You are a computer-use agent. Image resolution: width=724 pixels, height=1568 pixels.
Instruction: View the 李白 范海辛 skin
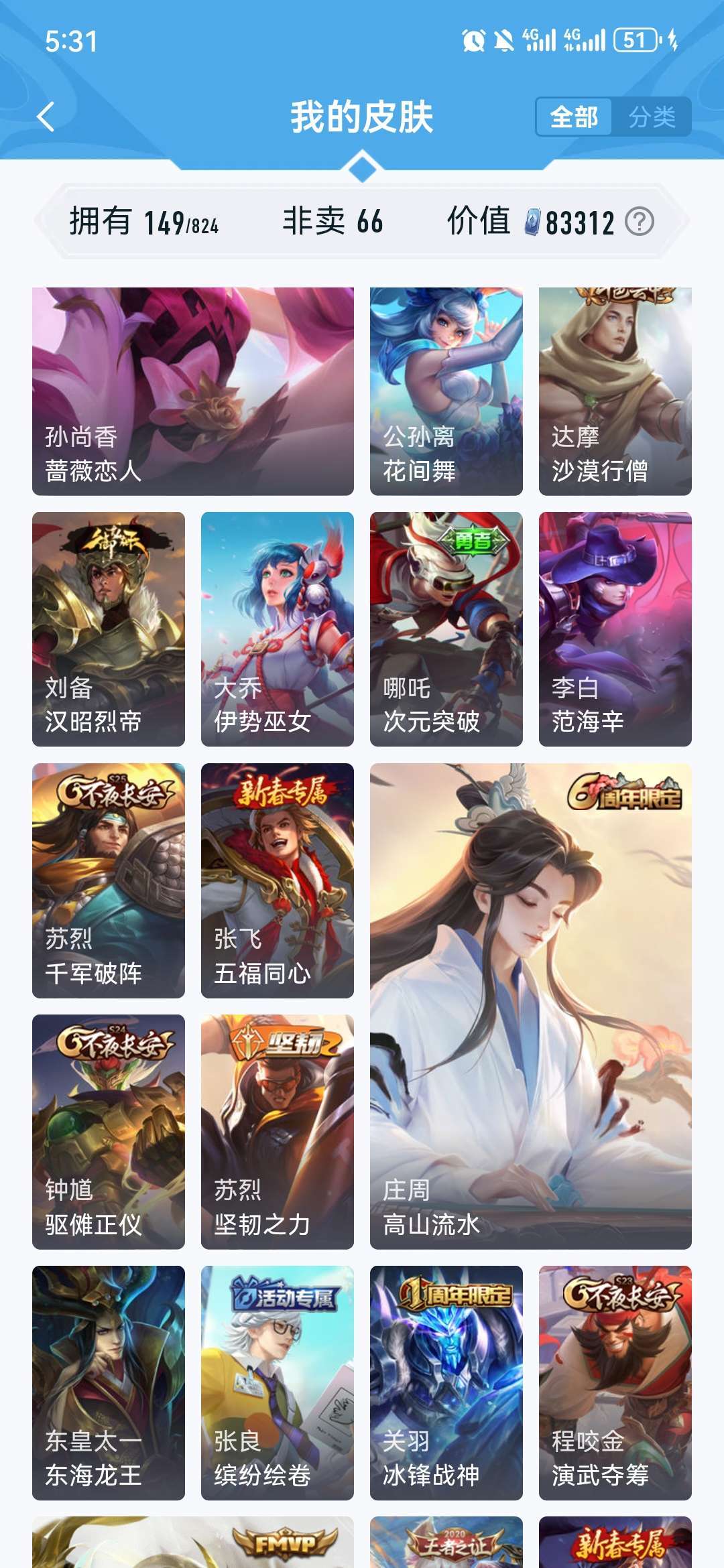pyautogui.click(x=615, y=629)
